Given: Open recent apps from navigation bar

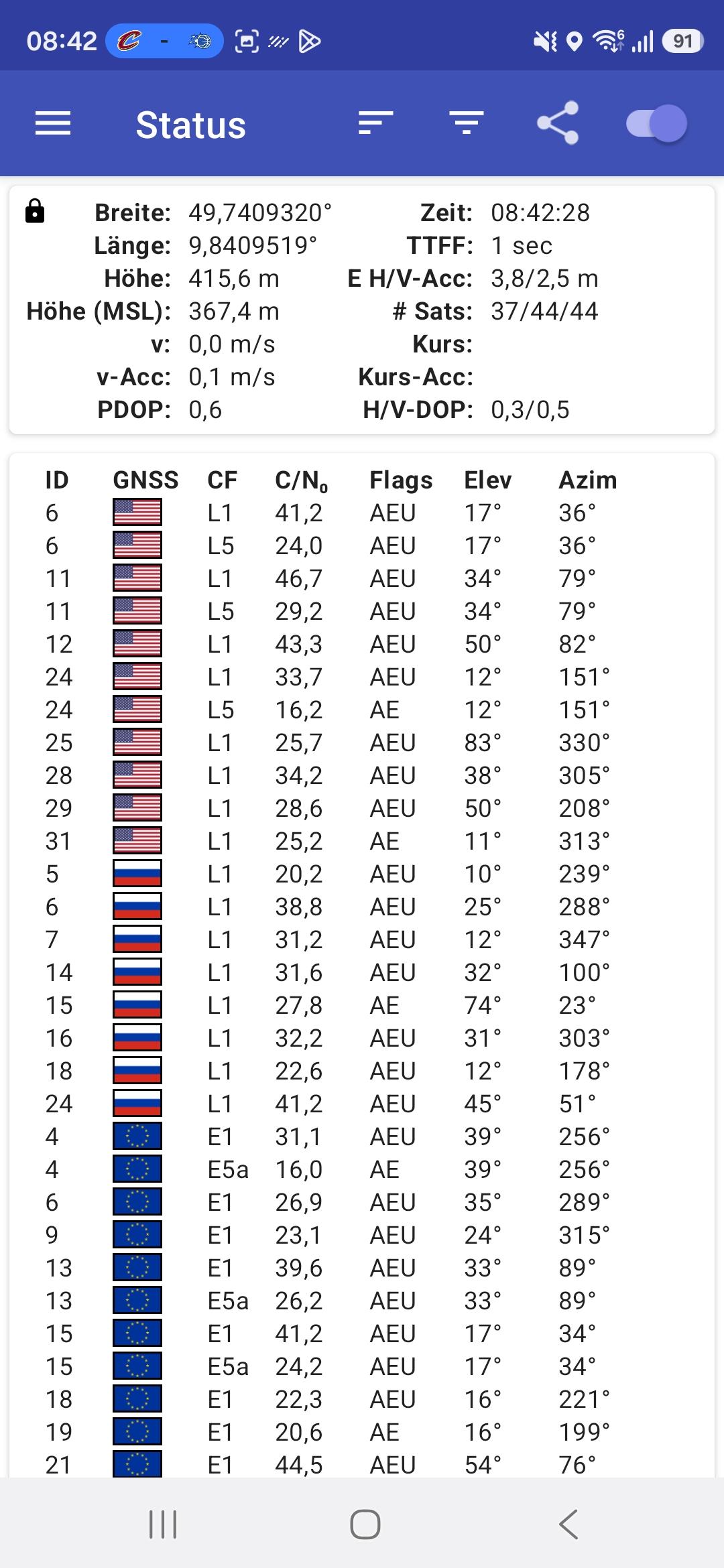Looking at the screenshot, I should (x=163, y=1524).
